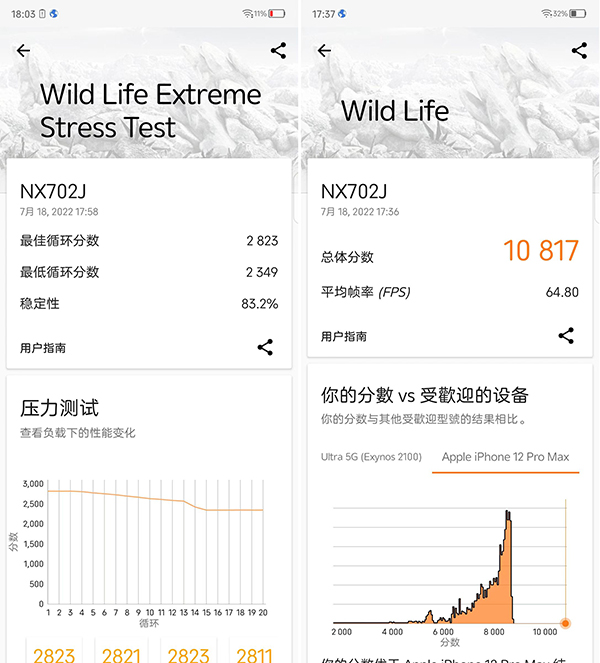Switch to the Ultra 5G (Exynos 2100) tab

[x=373, y=457]
